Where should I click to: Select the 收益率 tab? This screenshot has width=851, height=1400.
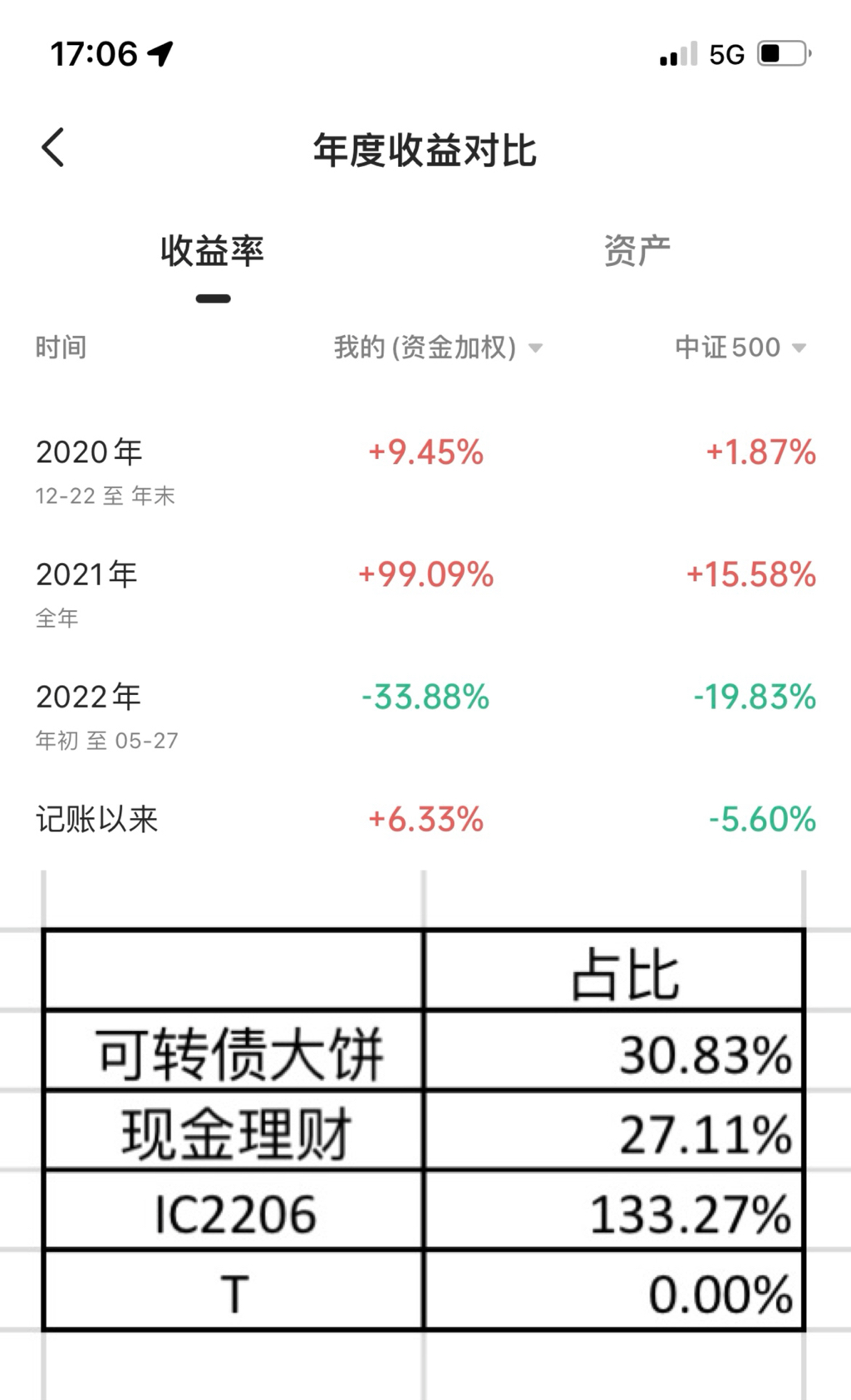coord(213,250)
